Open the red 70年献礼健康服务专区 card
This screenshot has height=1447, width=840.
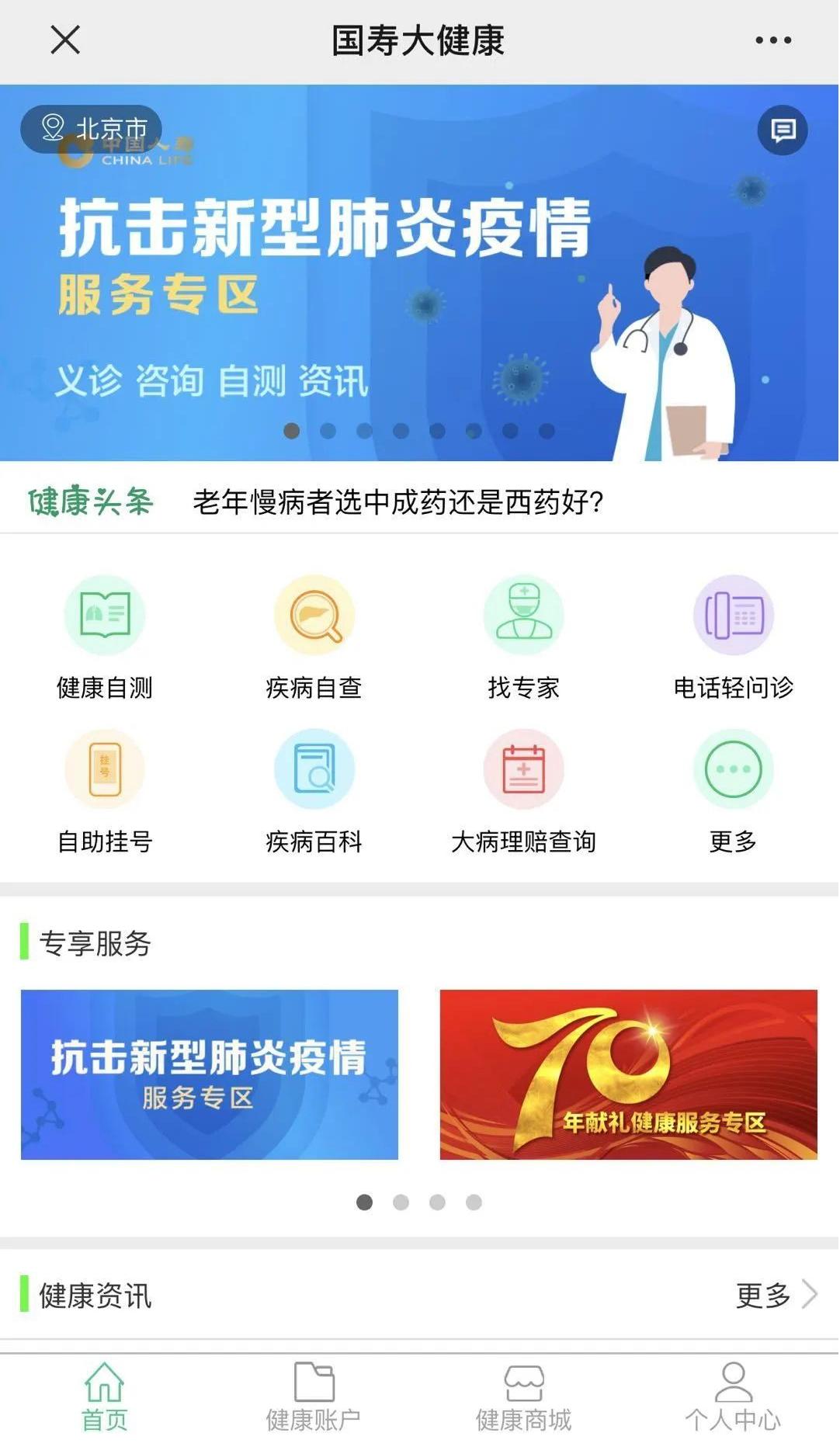[x=629, y=1074]
